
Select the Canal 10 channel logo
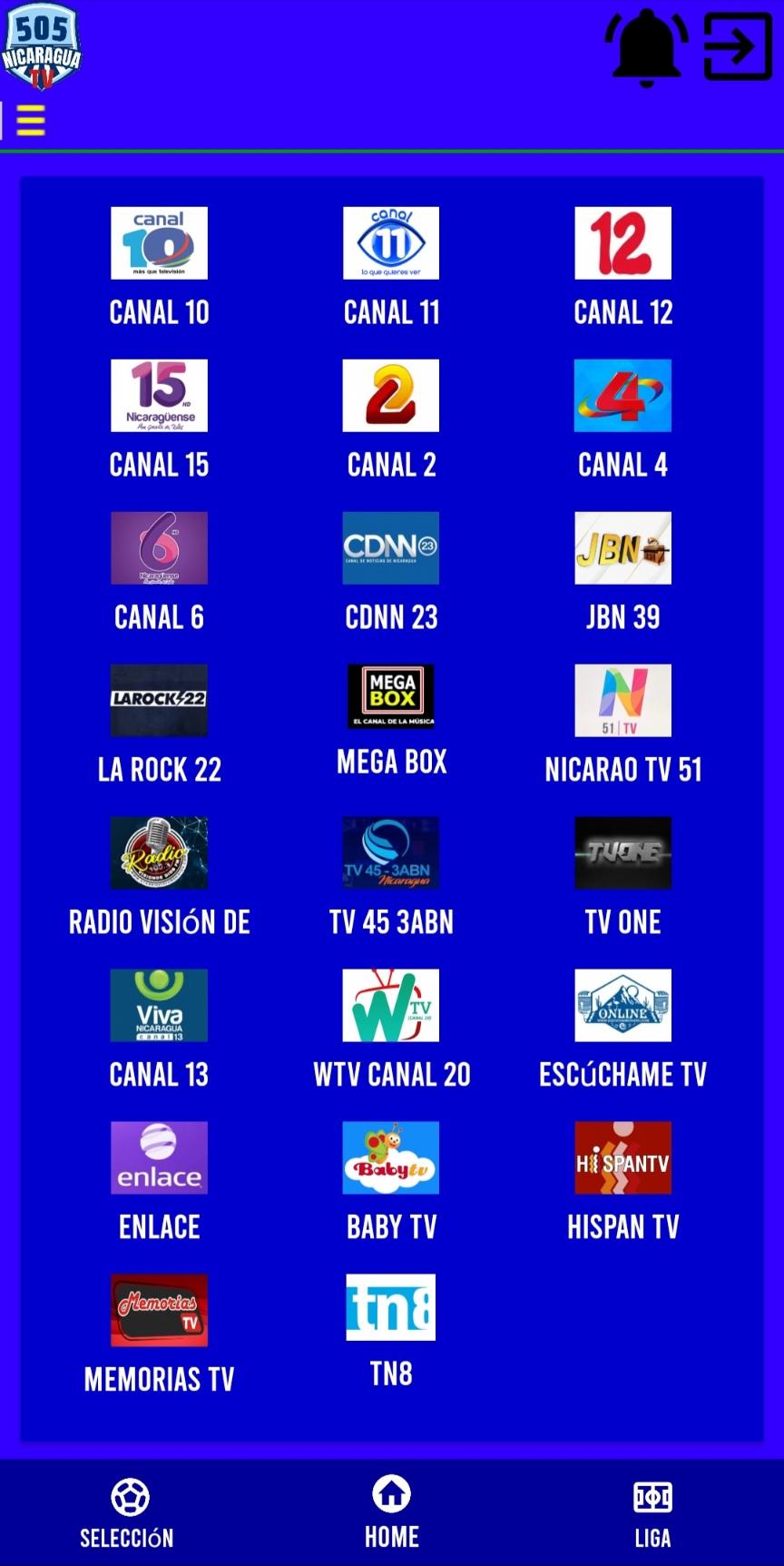pos(159,243)
